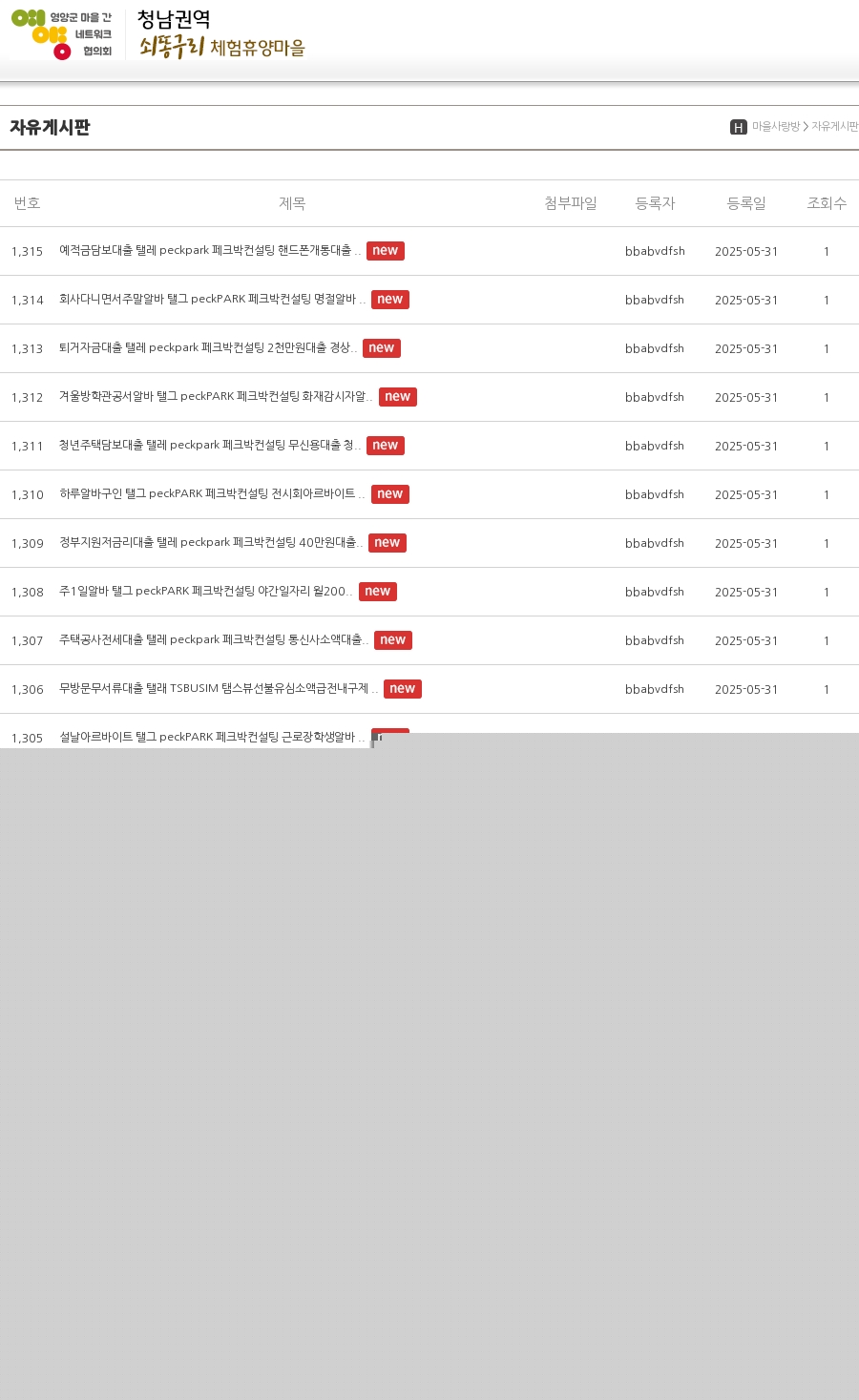Open post number 1,305 about 설날아르바이트

(x=212, y=738)
